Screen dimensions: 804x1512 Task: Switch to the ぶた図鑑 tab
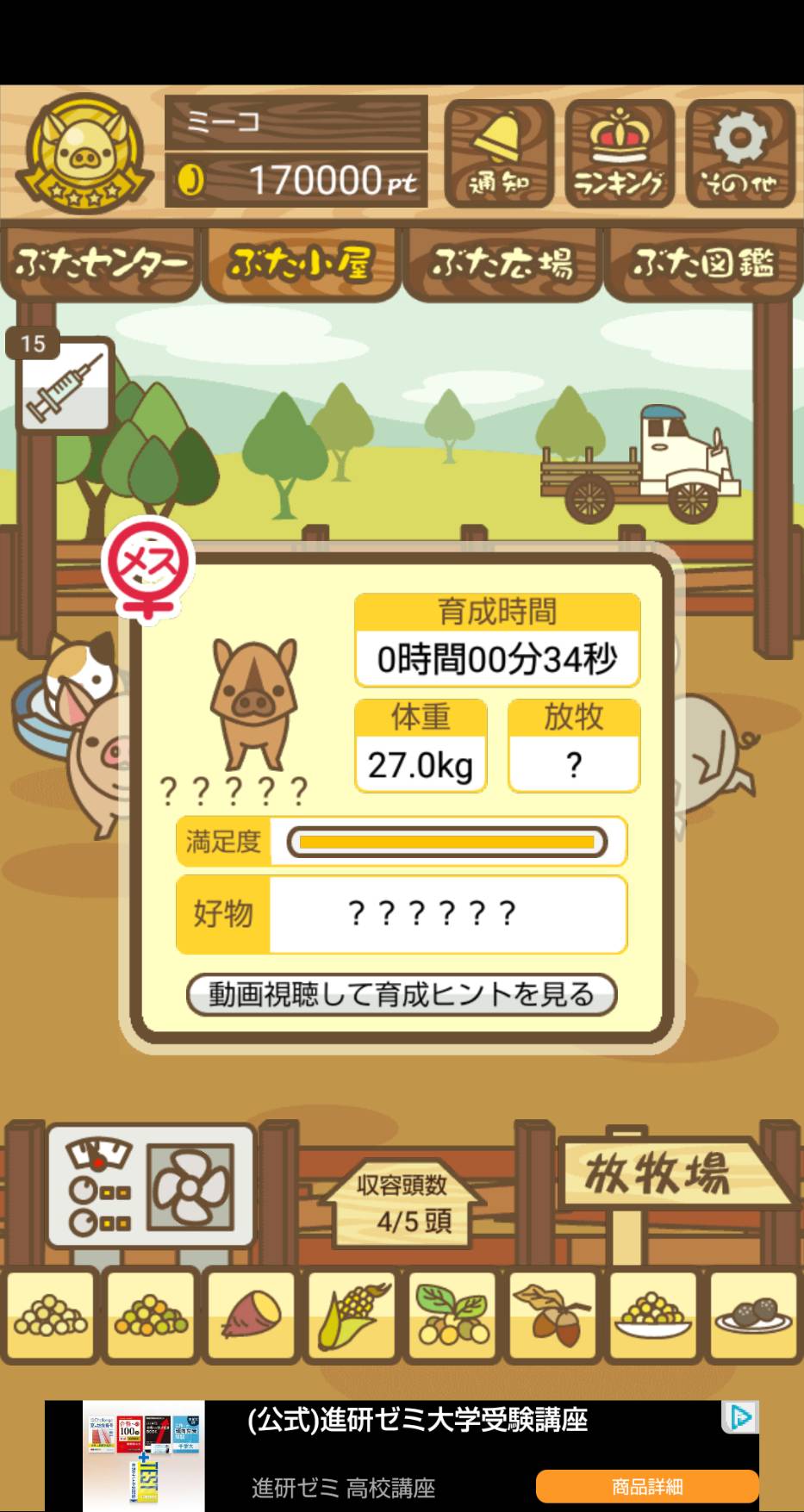pyautogui.click(x=703, y=262)
